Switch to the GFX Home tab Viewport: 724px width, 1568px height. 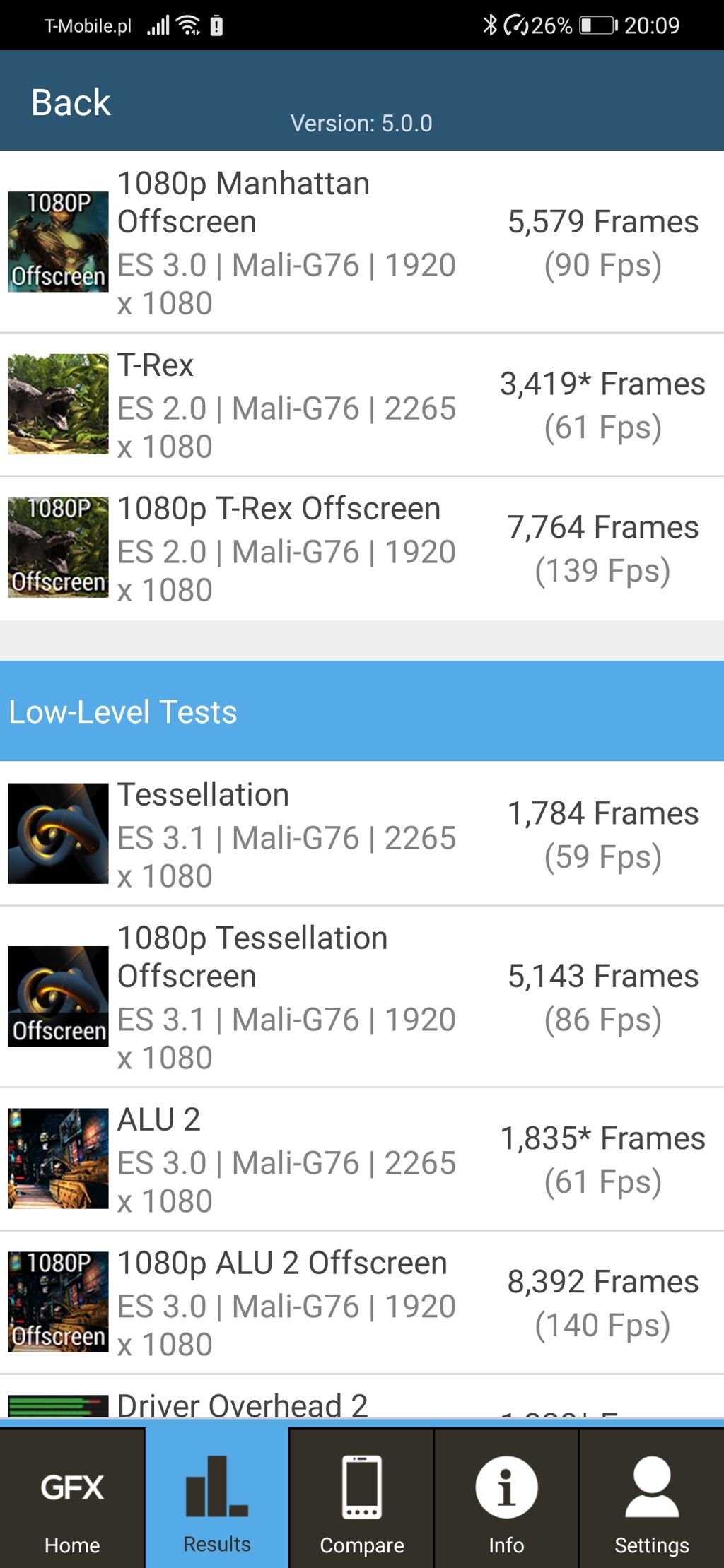pyautogui.click(x=72, y=1498)
